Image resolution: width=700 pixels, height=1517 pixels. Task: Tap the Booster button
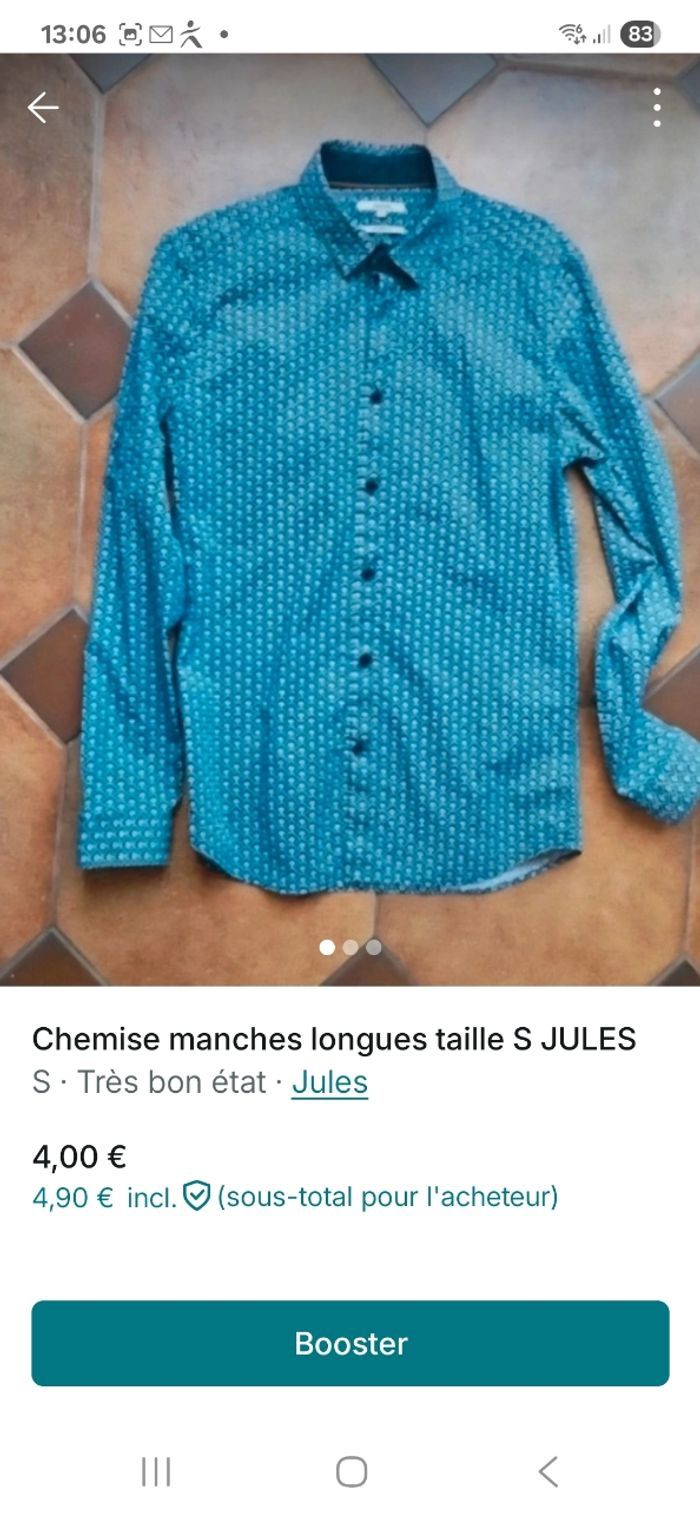click(x=350, y=1343)
